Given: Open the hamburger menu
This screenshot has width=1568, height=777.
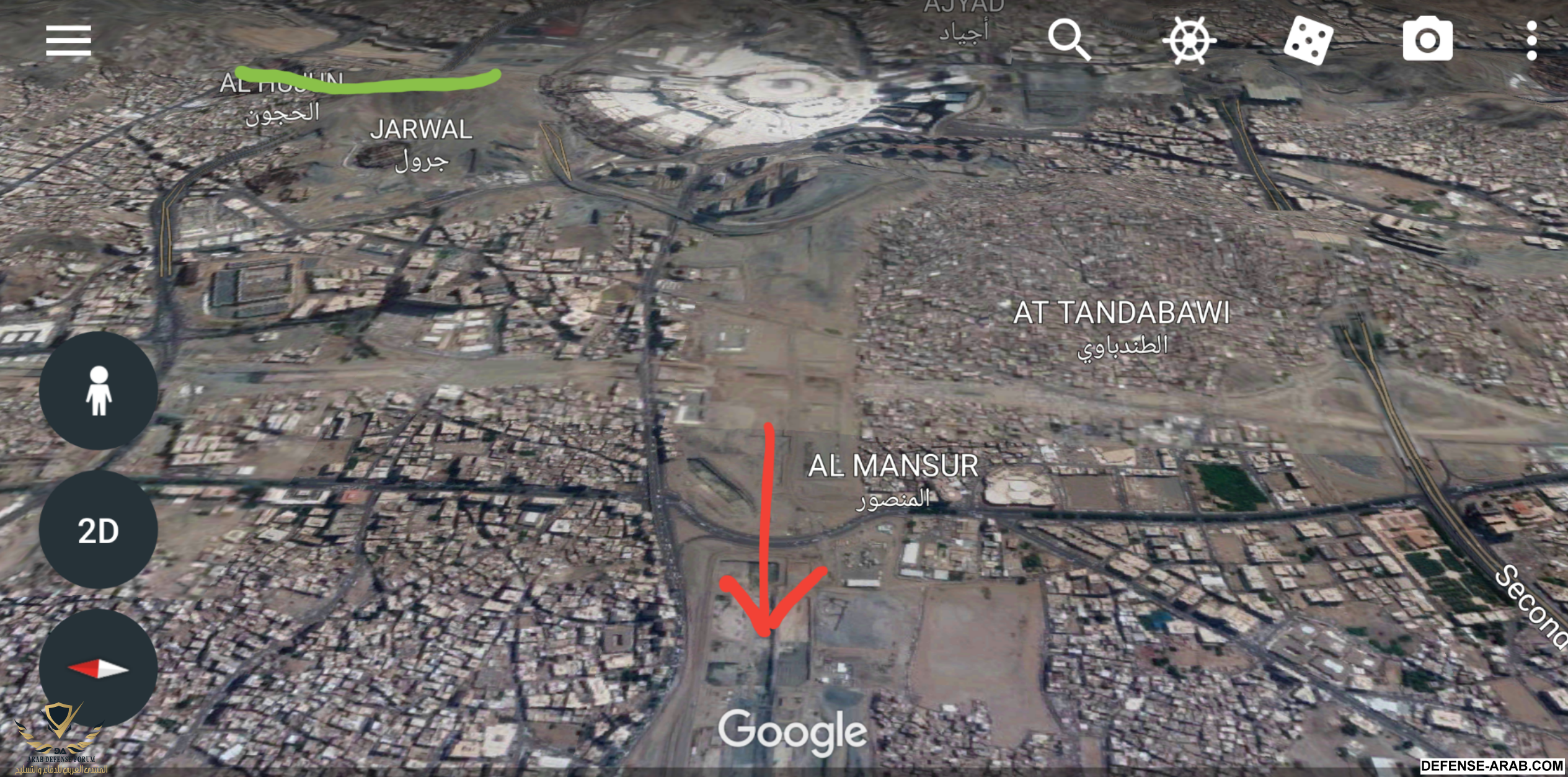Looking at the screenshot, I should 68,40.
